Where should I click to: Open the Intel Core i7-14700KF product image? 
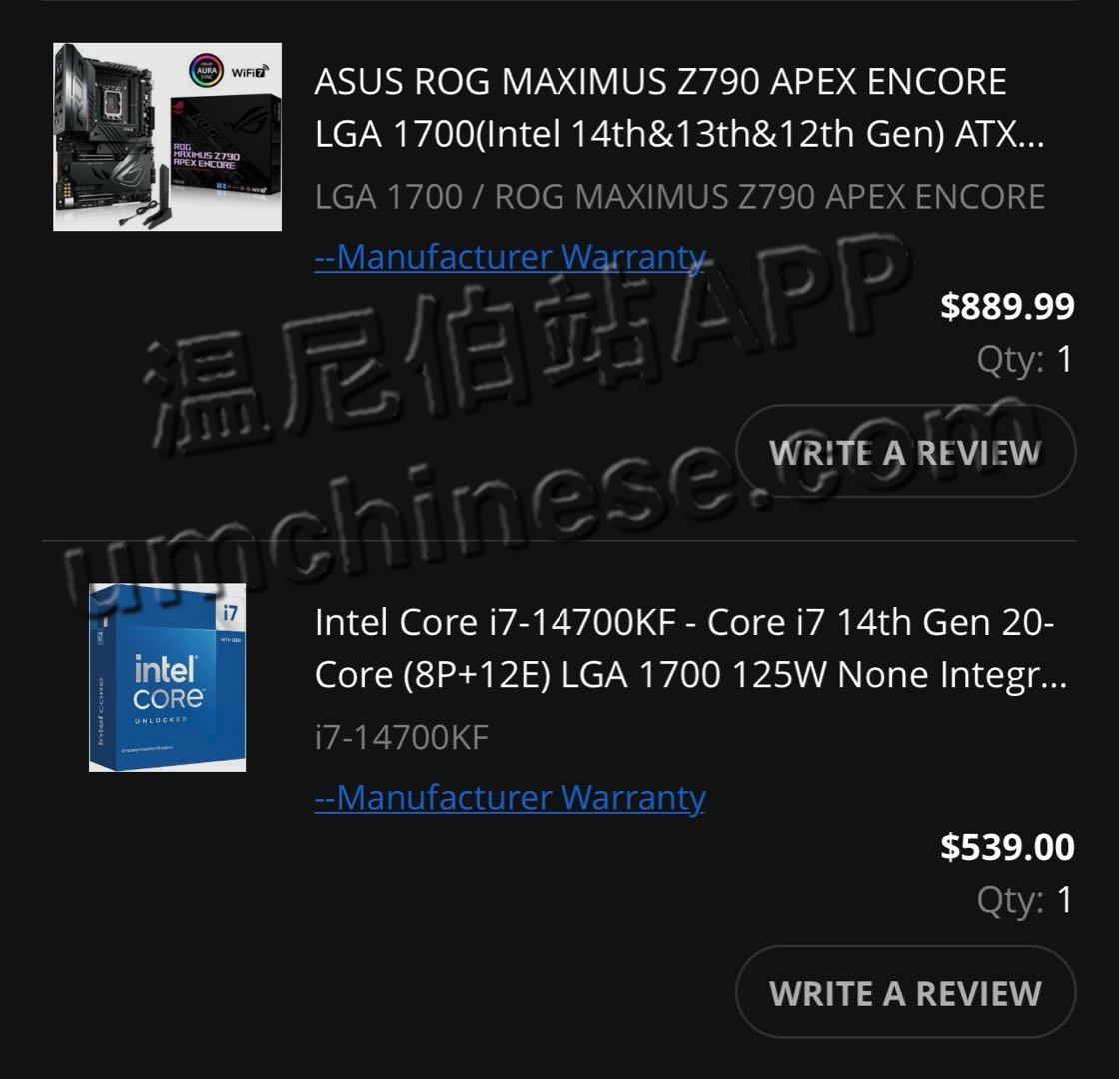[167, 678]
